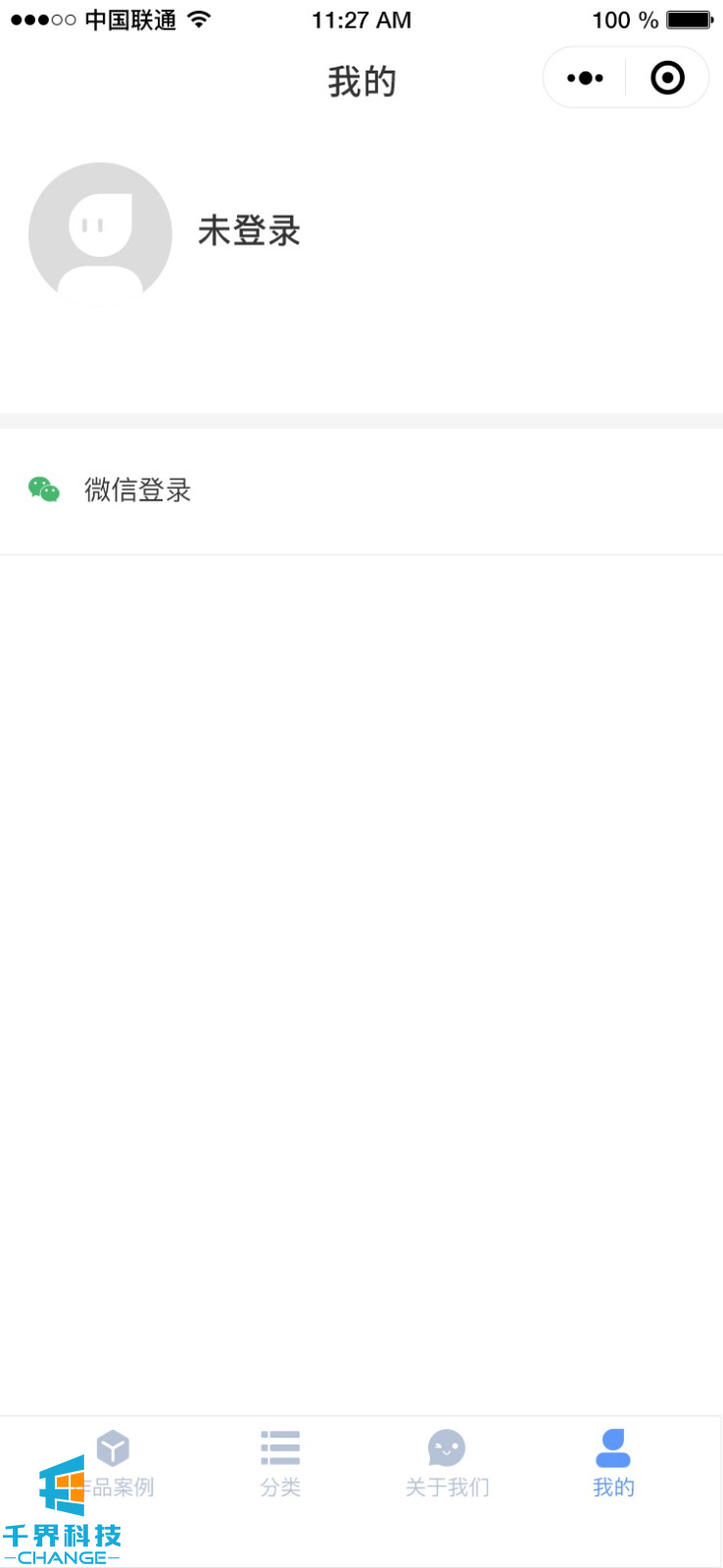Open the mini program more options menu
Image resolution: width=723 pixels, height=1568 pixels.
[x=585, y=78]
